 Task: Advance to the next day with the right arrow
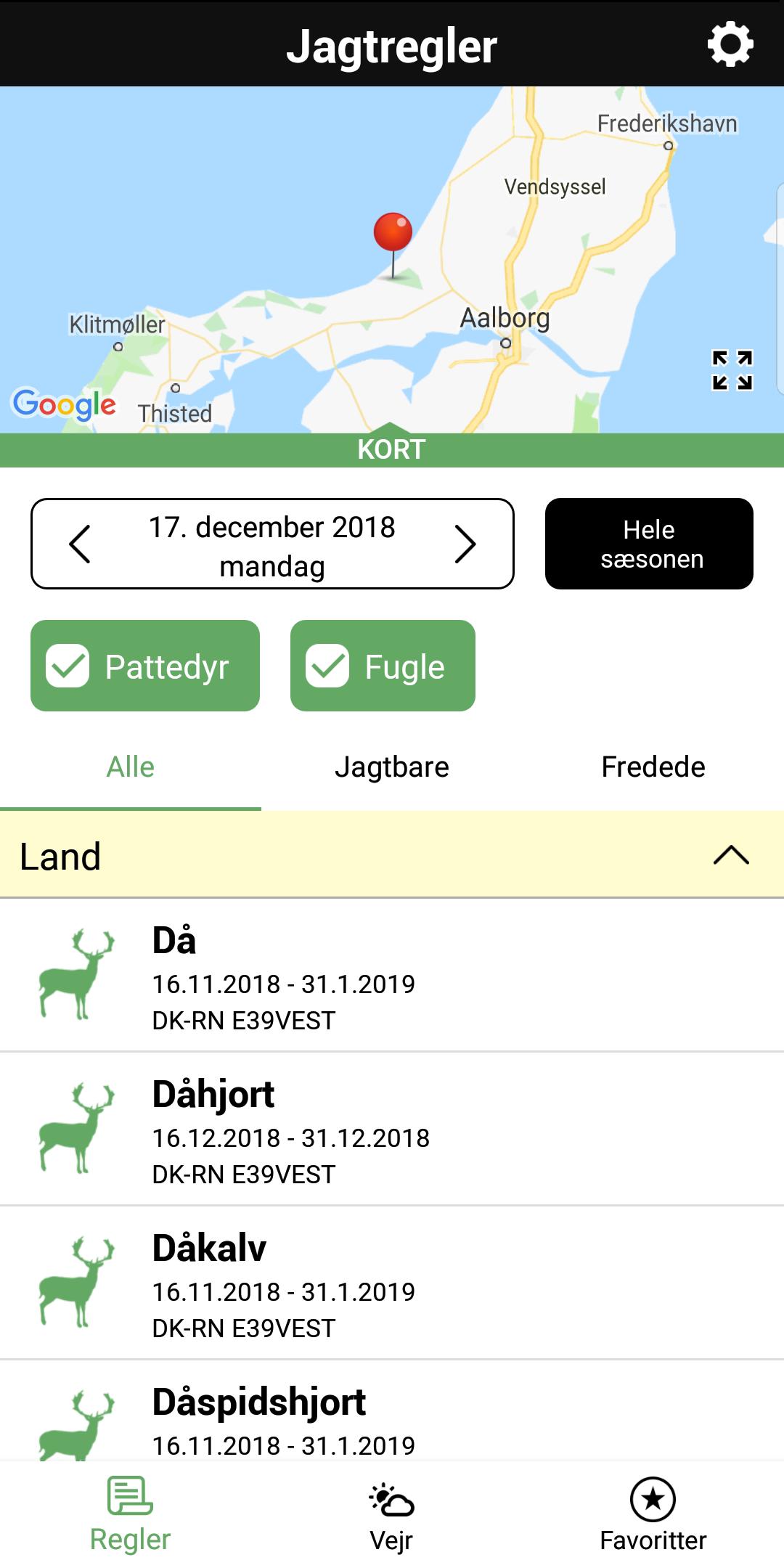pos(465,543)
